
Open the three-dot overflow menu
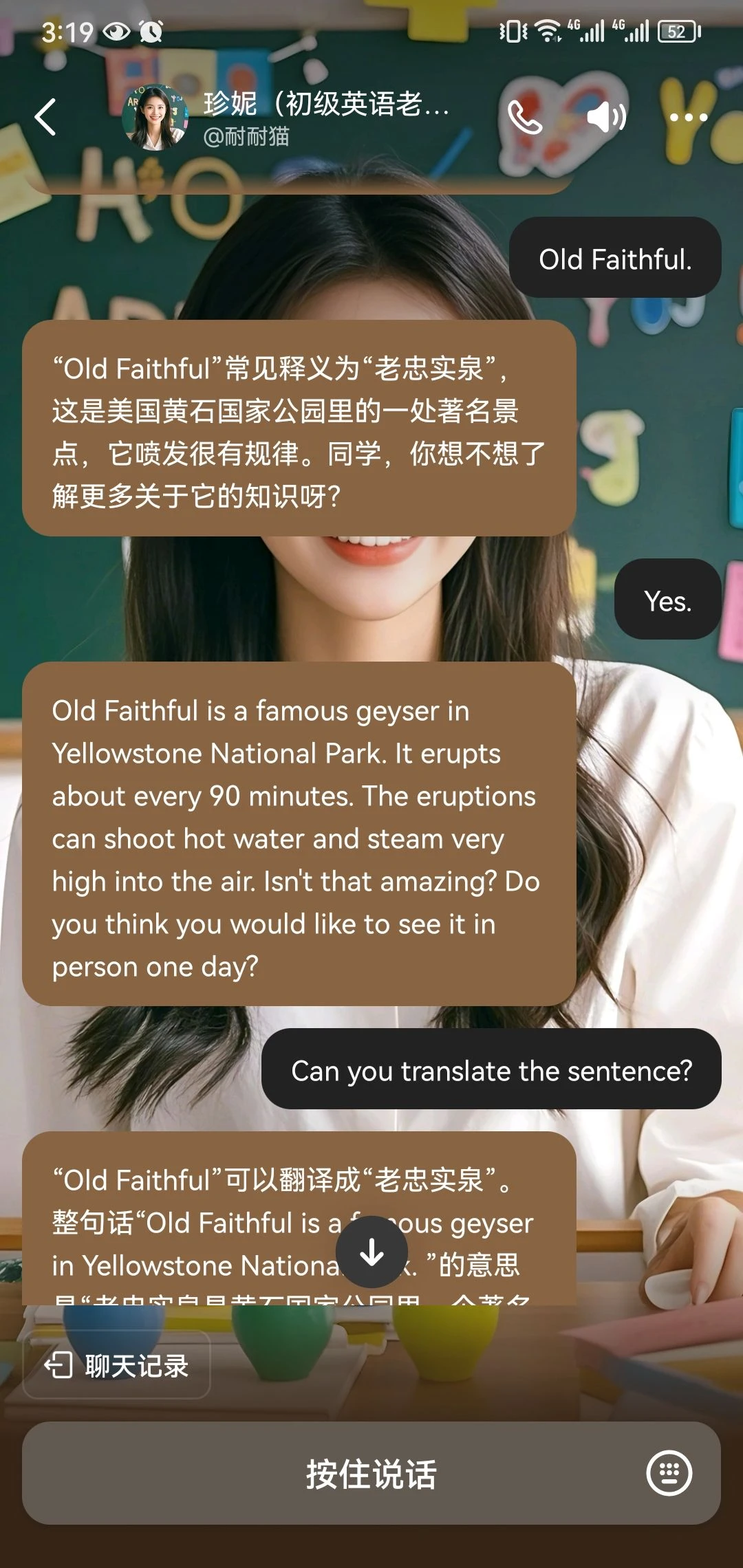pyautogui.click(x=689, y=117)
